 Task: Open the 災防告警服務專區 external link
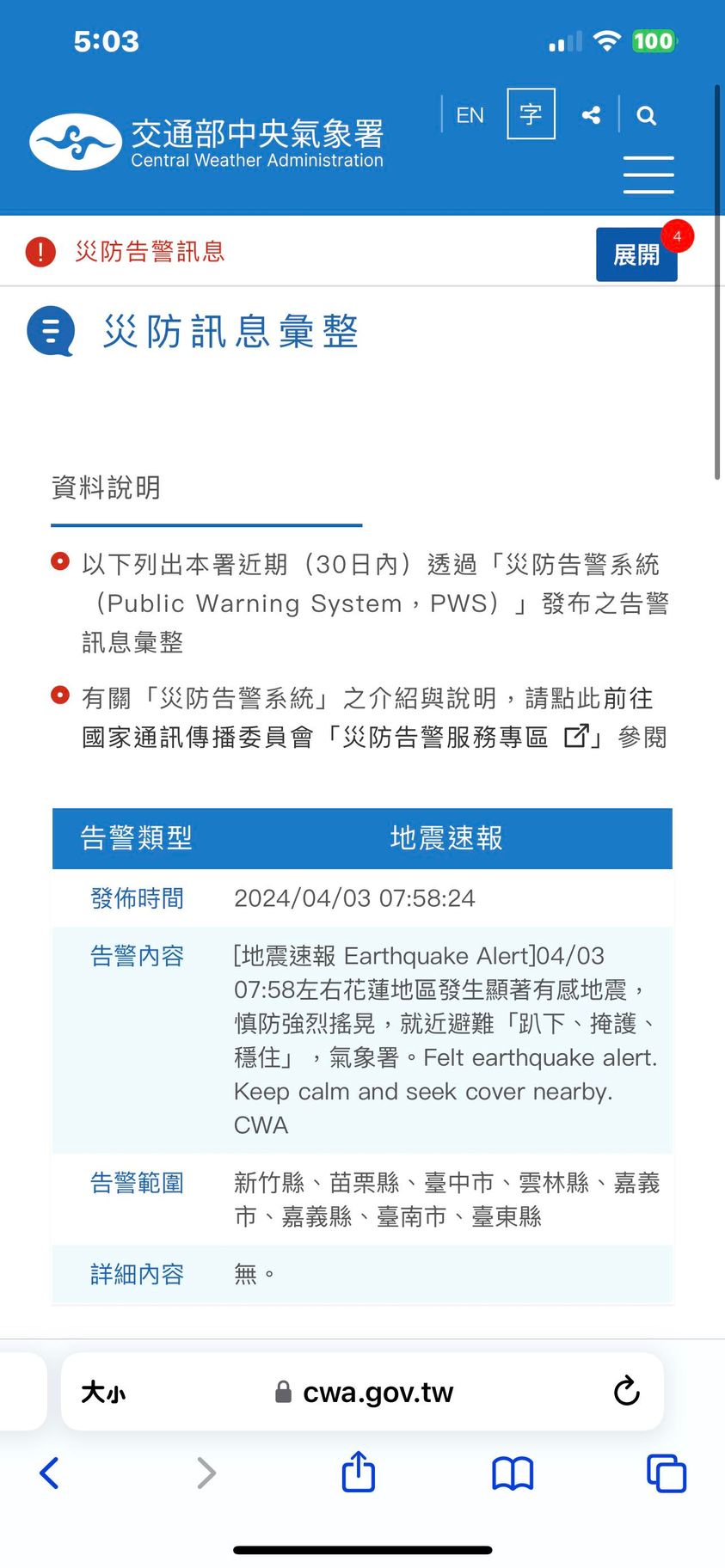464,738
